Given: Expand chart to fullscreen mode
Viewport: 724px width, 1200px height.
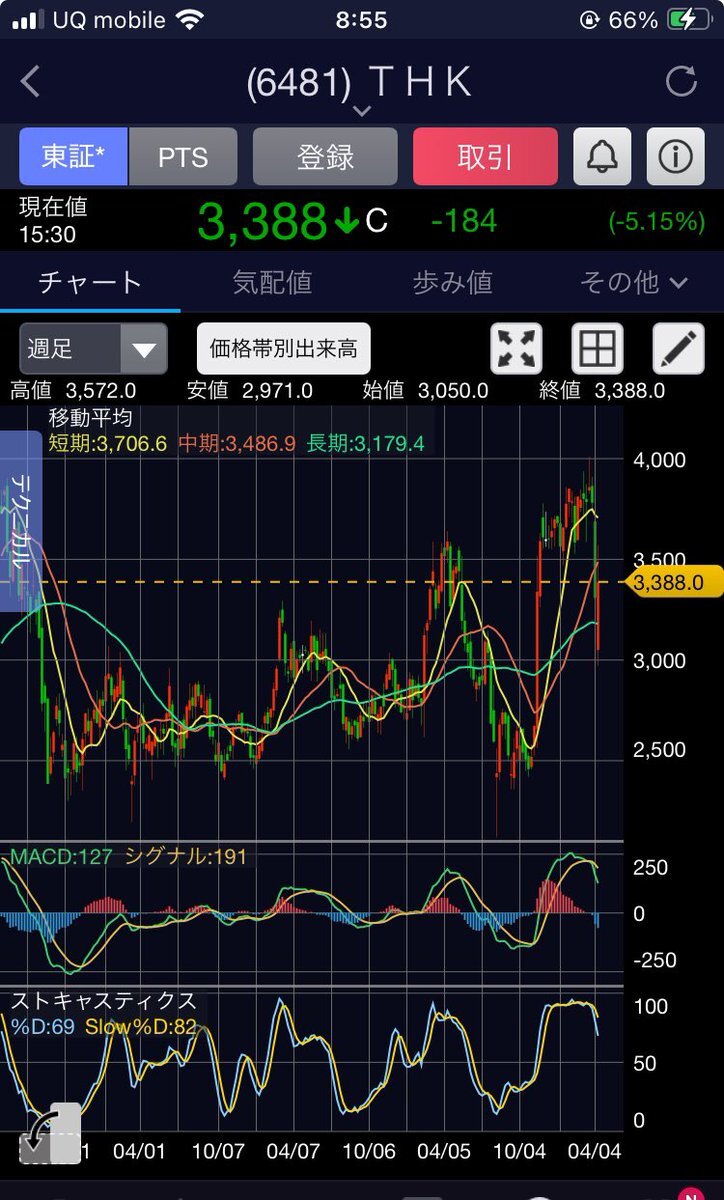Looking at the screenshot, I should point(516,348).
